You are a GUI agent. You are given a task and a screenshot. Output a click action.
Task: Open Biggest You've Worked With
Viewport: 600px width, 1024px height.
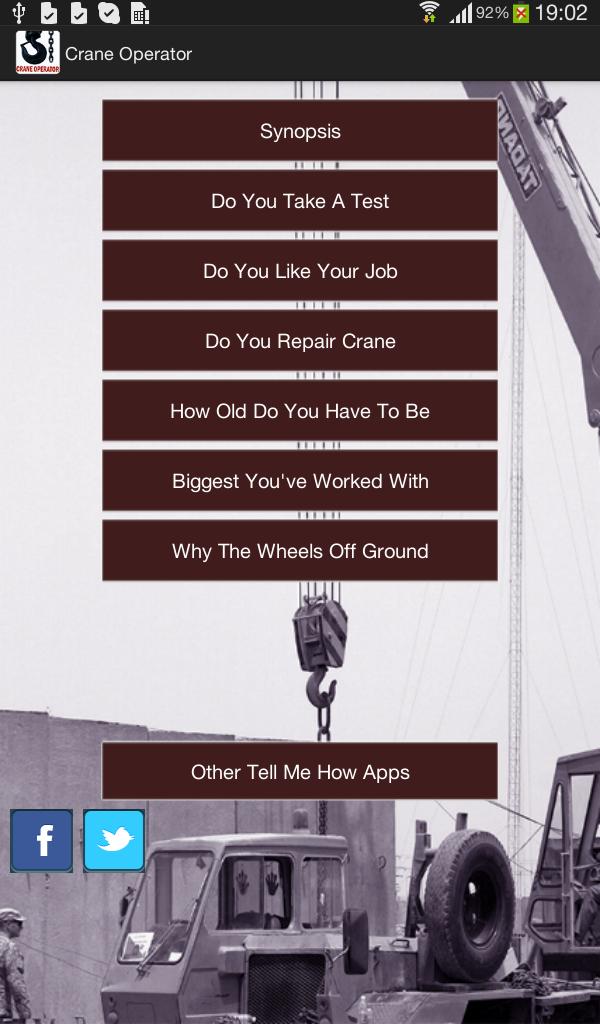[x=300, y=481]
